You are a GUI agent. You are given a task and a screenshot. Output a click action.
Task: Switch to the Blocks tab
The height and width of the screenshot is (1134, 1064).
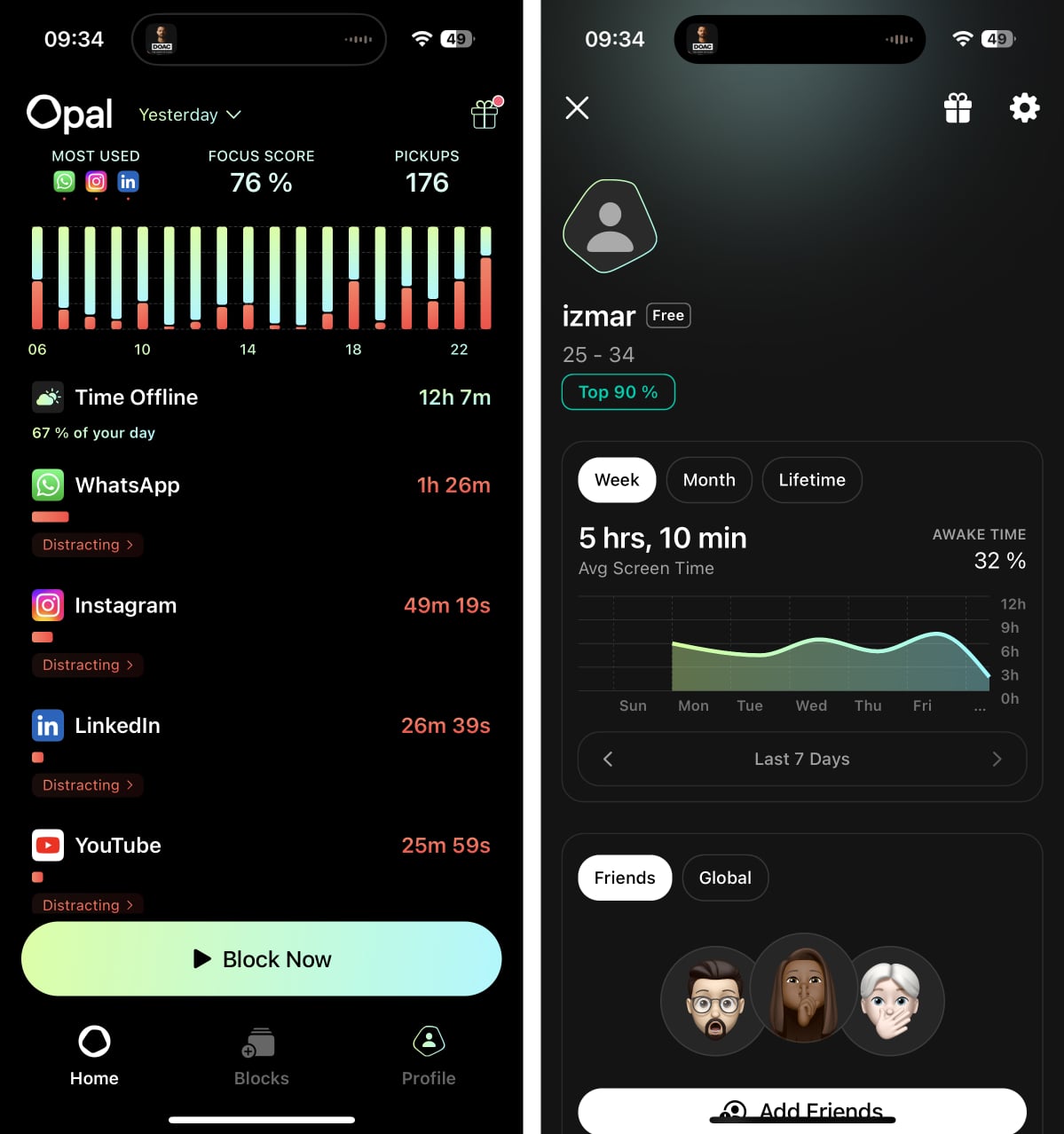(x=261, y=1056)
